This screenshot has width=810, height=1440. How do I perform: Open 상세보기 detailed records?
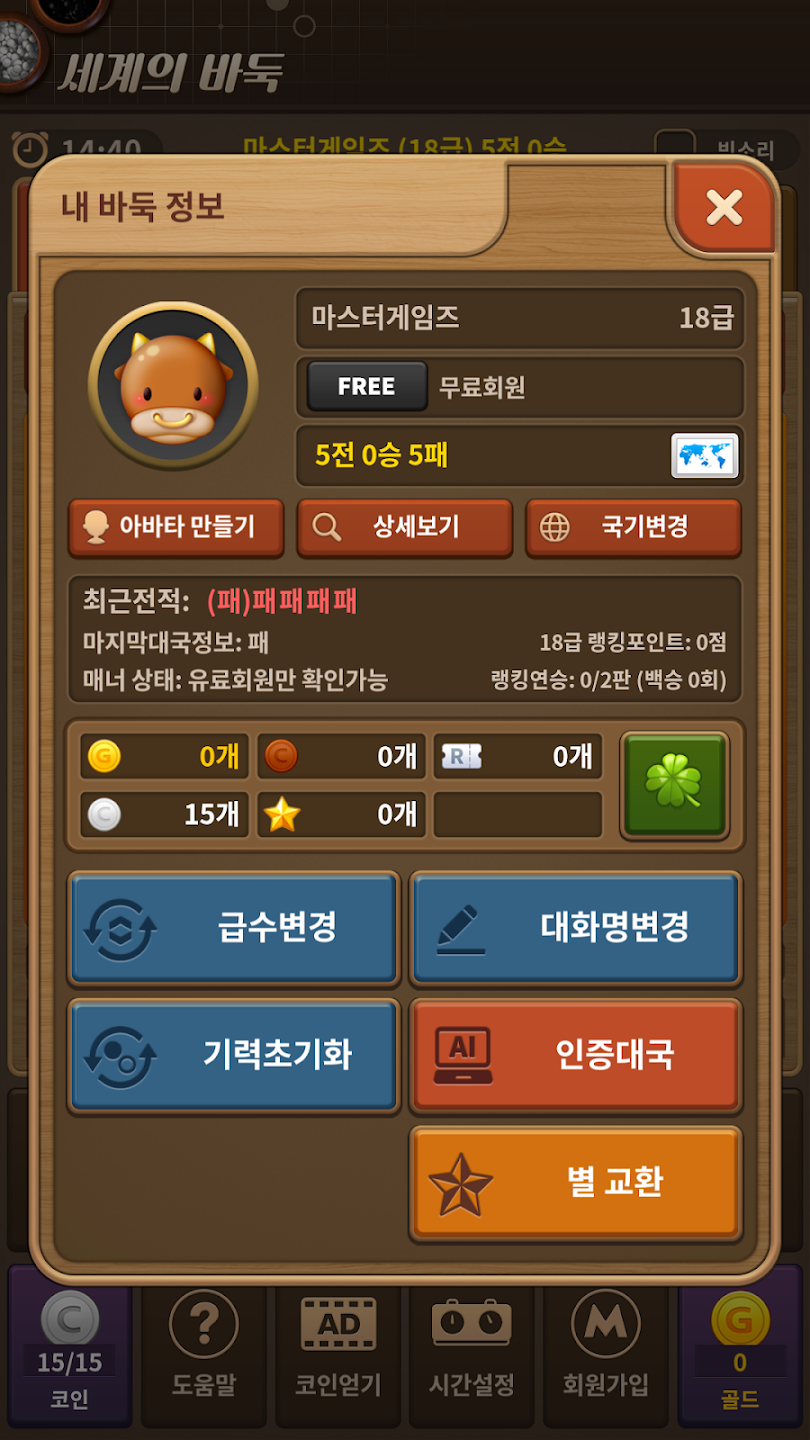pyautogui.click(x=404, y=527)
